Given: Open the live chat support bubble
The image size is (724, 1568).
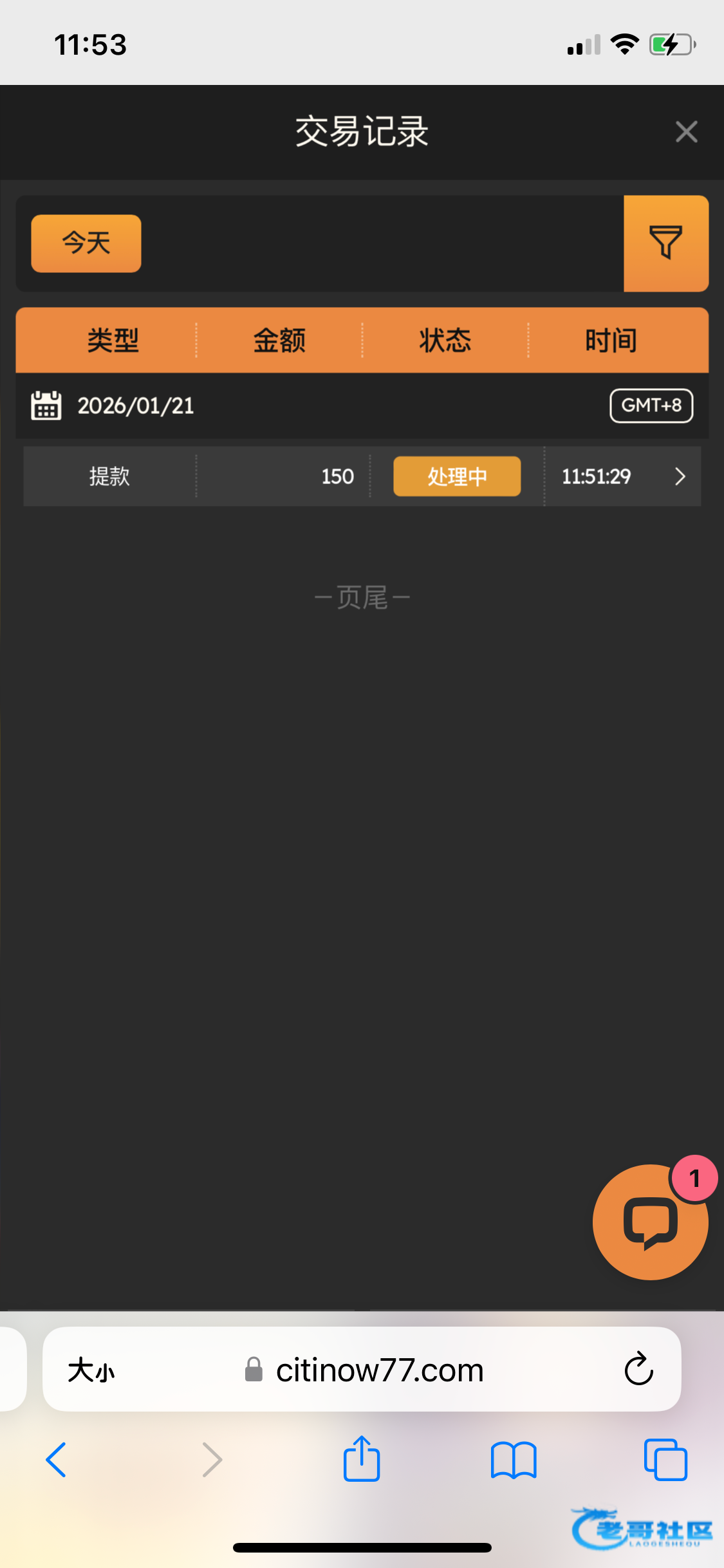Looking at the screenshot, I should tap(650, 1222).
